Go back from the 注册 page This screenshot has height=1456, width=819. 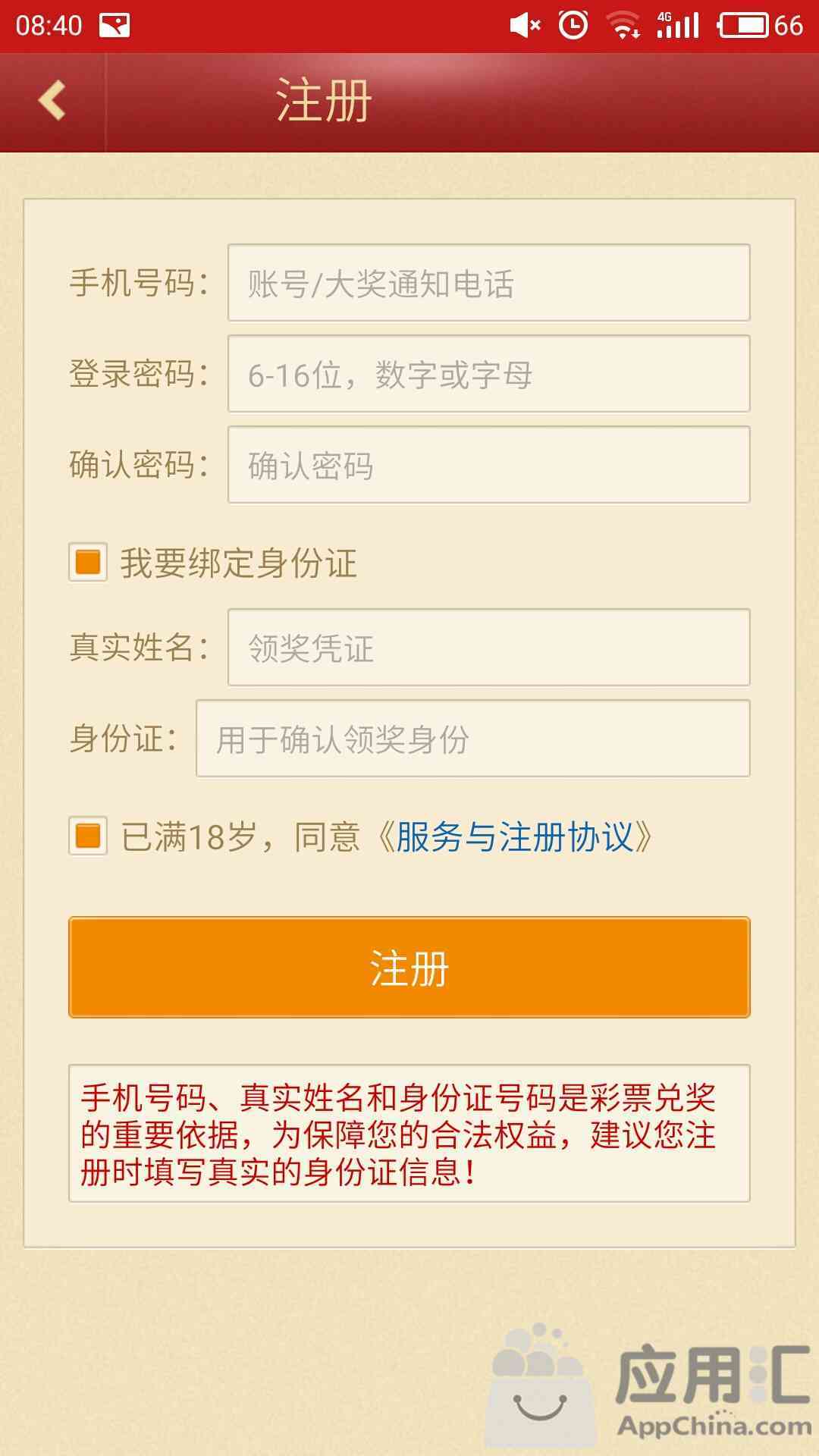pos(52,101)
